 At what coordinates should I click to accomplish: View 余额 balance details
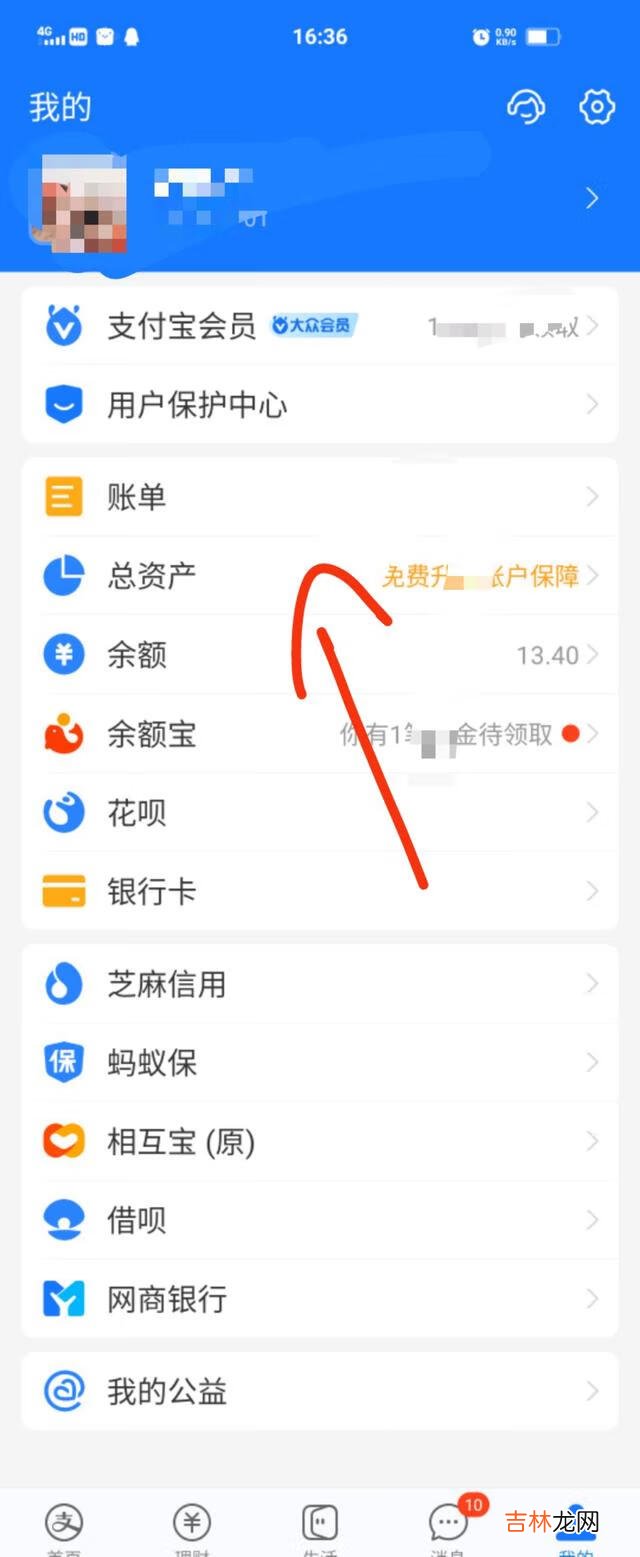click(320, 655)
